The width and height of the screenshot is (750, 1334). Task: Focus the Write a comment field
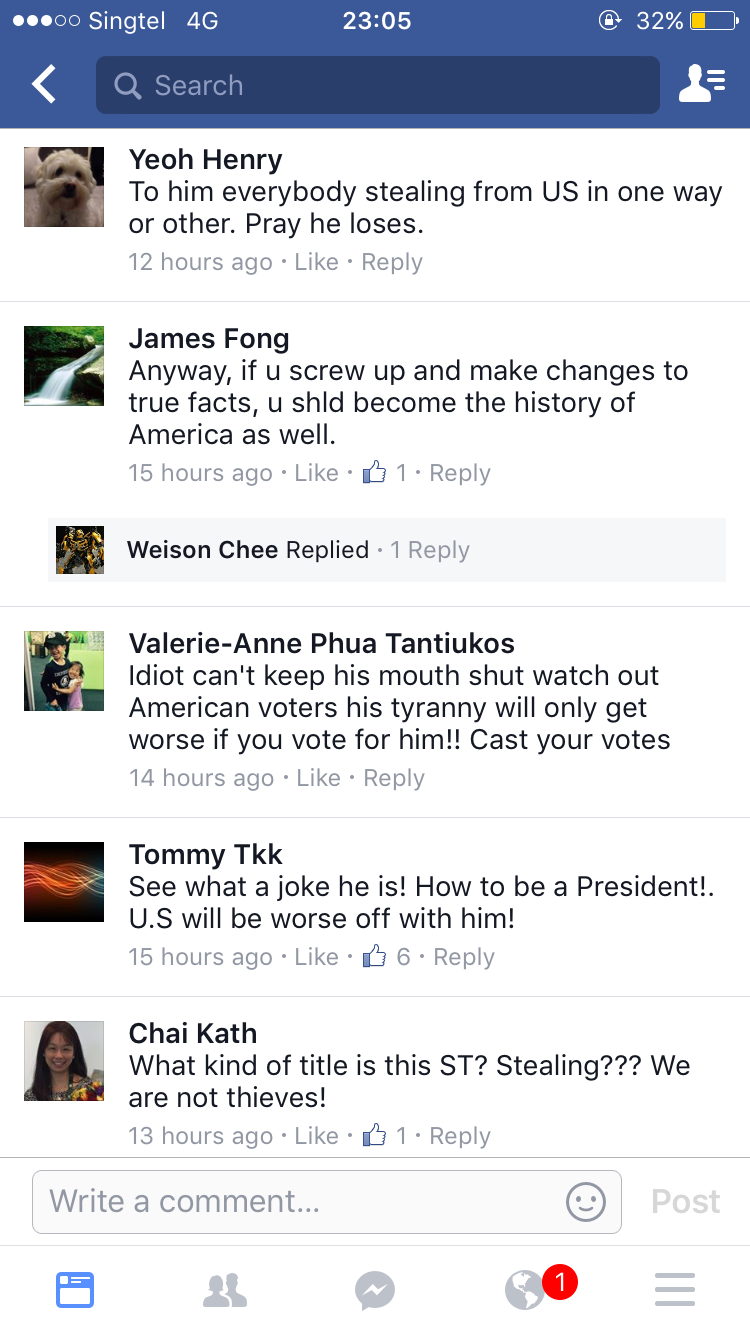click(x=300, y=1201)
